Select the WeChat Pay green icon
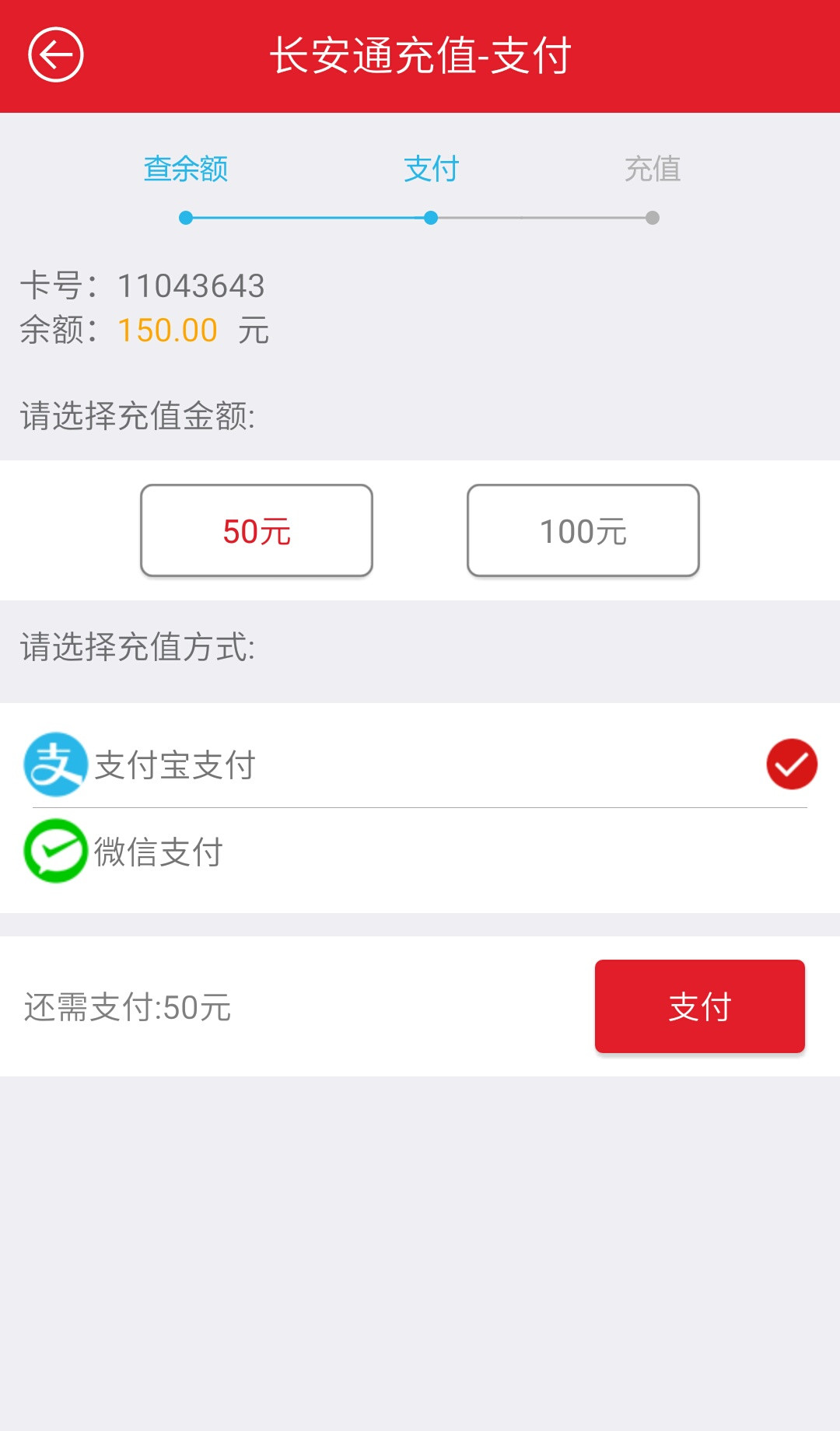The image size is (840, 1431). tap(53, 850)
